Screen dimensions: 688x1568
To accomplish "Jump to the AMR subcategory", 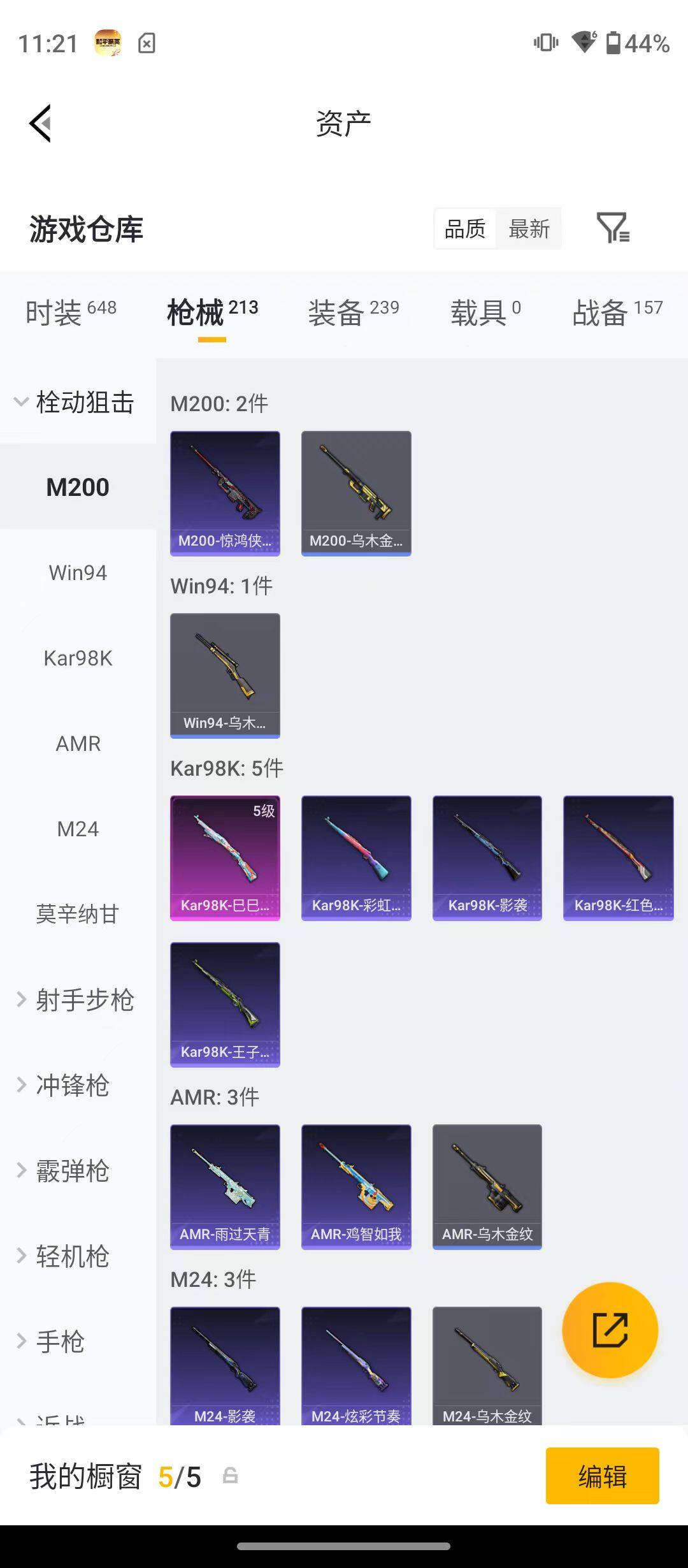I will [x=78, y=743].
